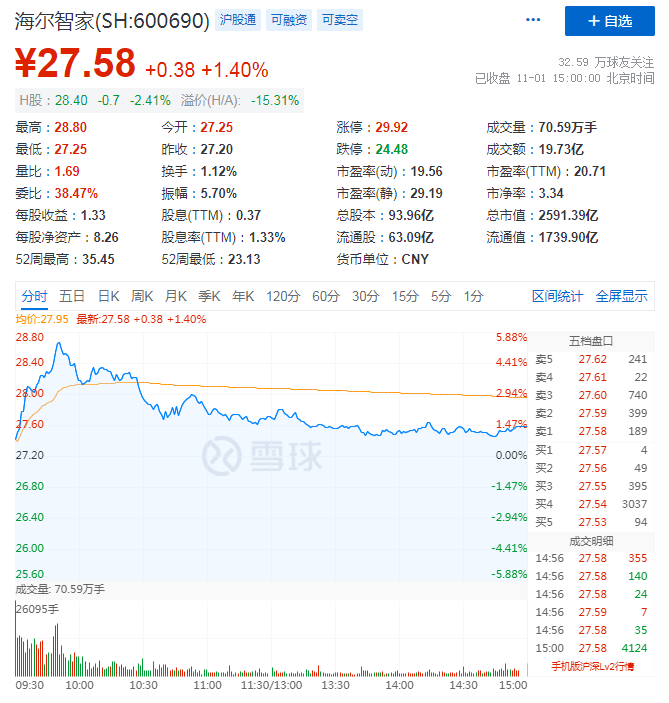Image resolution: width=669 pixels, height=703 pixels.
Task: Tap the 可融资 tag
Action: click(288, 20)
